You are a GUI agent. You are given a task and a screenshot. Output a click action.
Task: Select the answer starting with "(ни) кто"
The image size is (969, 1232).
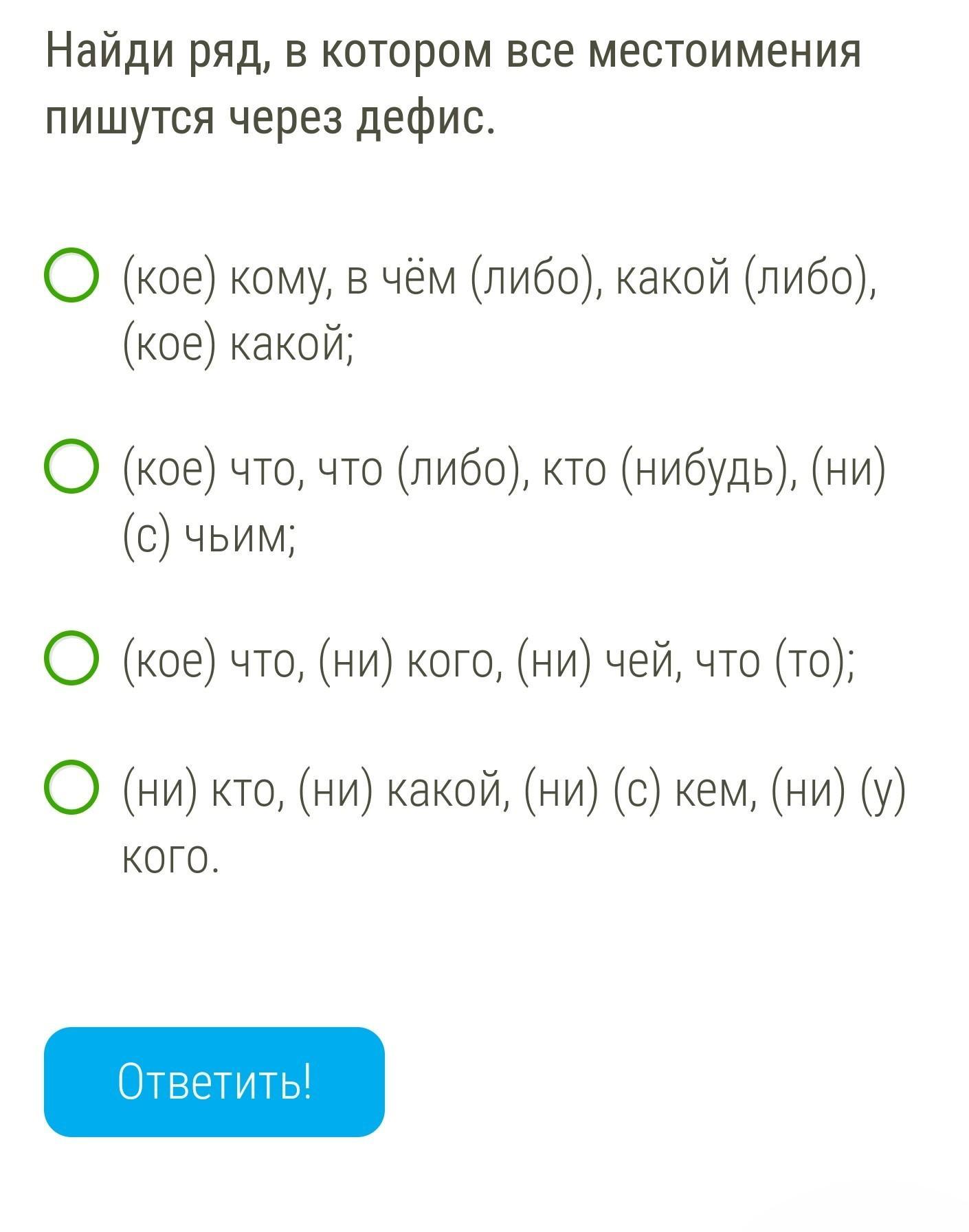(x=70, y=788)
